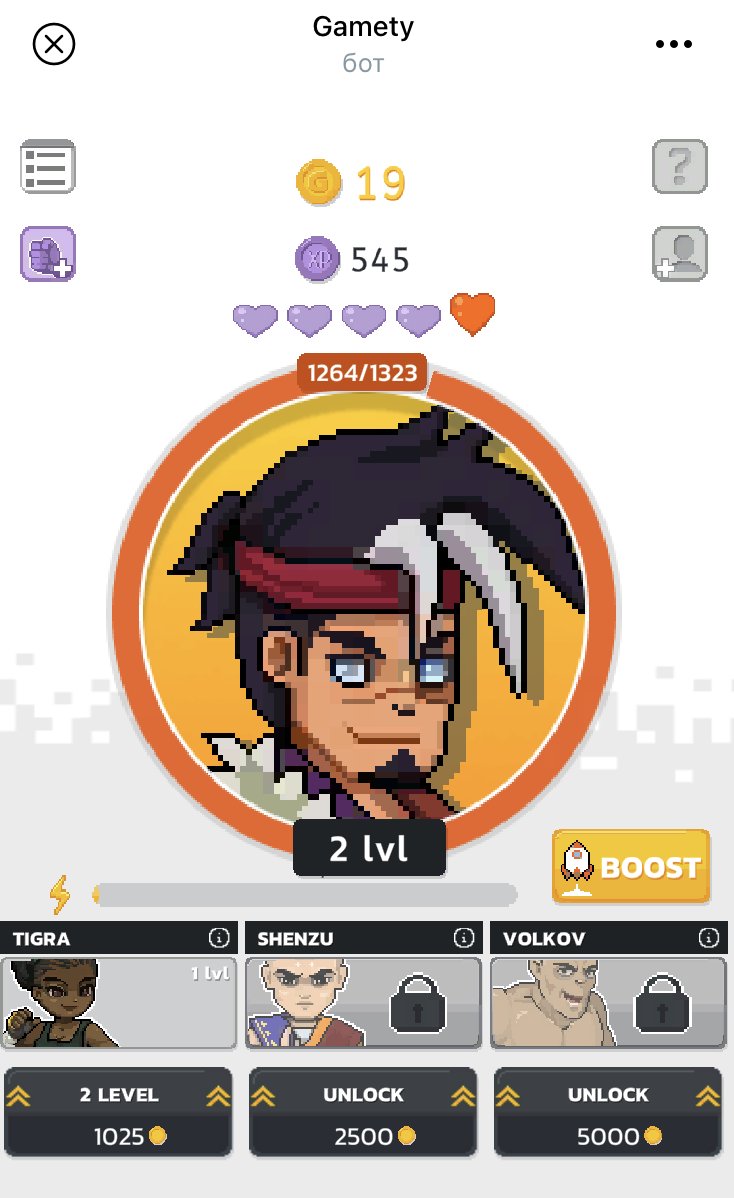Open Shenzu's locked character card
Screen dimensions: 734x1198
pyautogui.click(x=364, y=1002)
